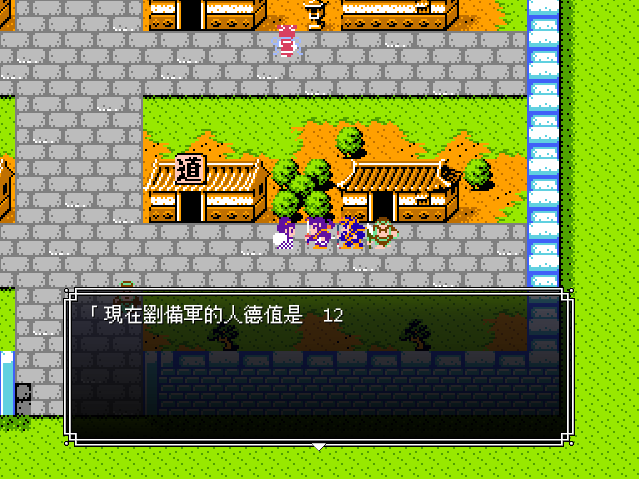Tap the continue arrow under the dialogue box

[x=319, y=446]
